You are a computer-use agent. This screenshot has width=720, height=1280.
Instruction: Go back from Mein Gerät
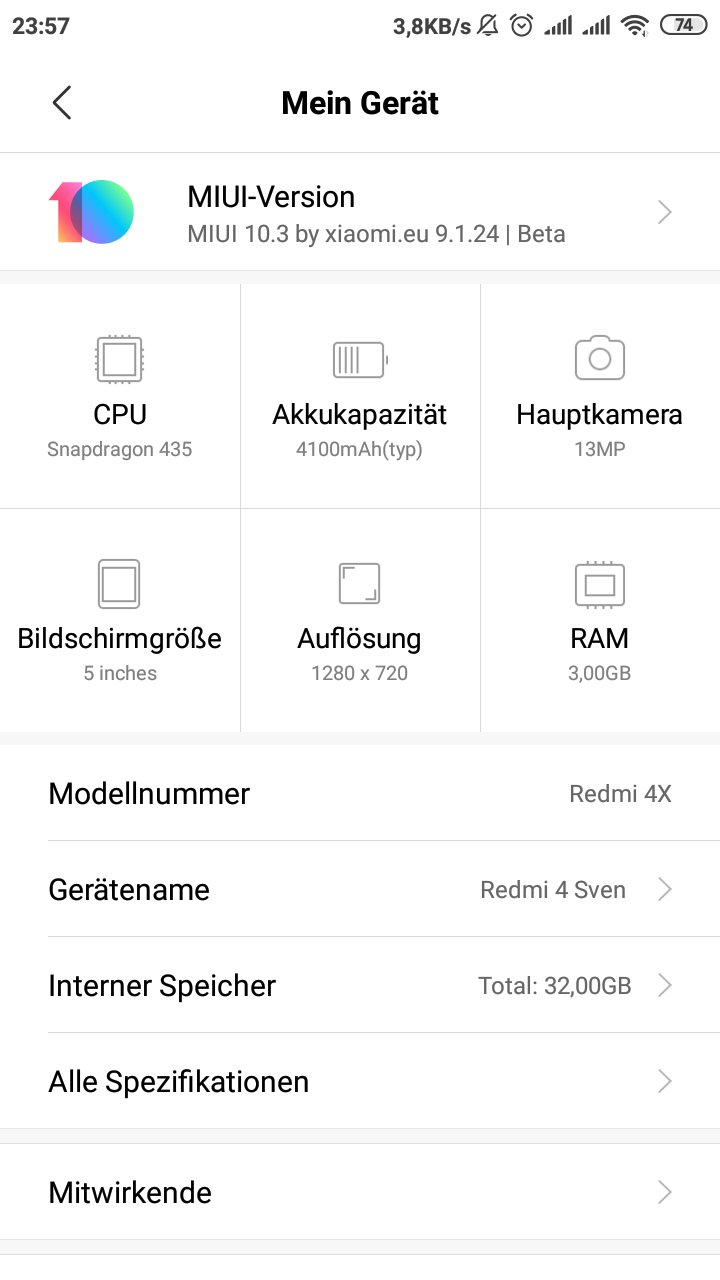(x=62, y=103)
